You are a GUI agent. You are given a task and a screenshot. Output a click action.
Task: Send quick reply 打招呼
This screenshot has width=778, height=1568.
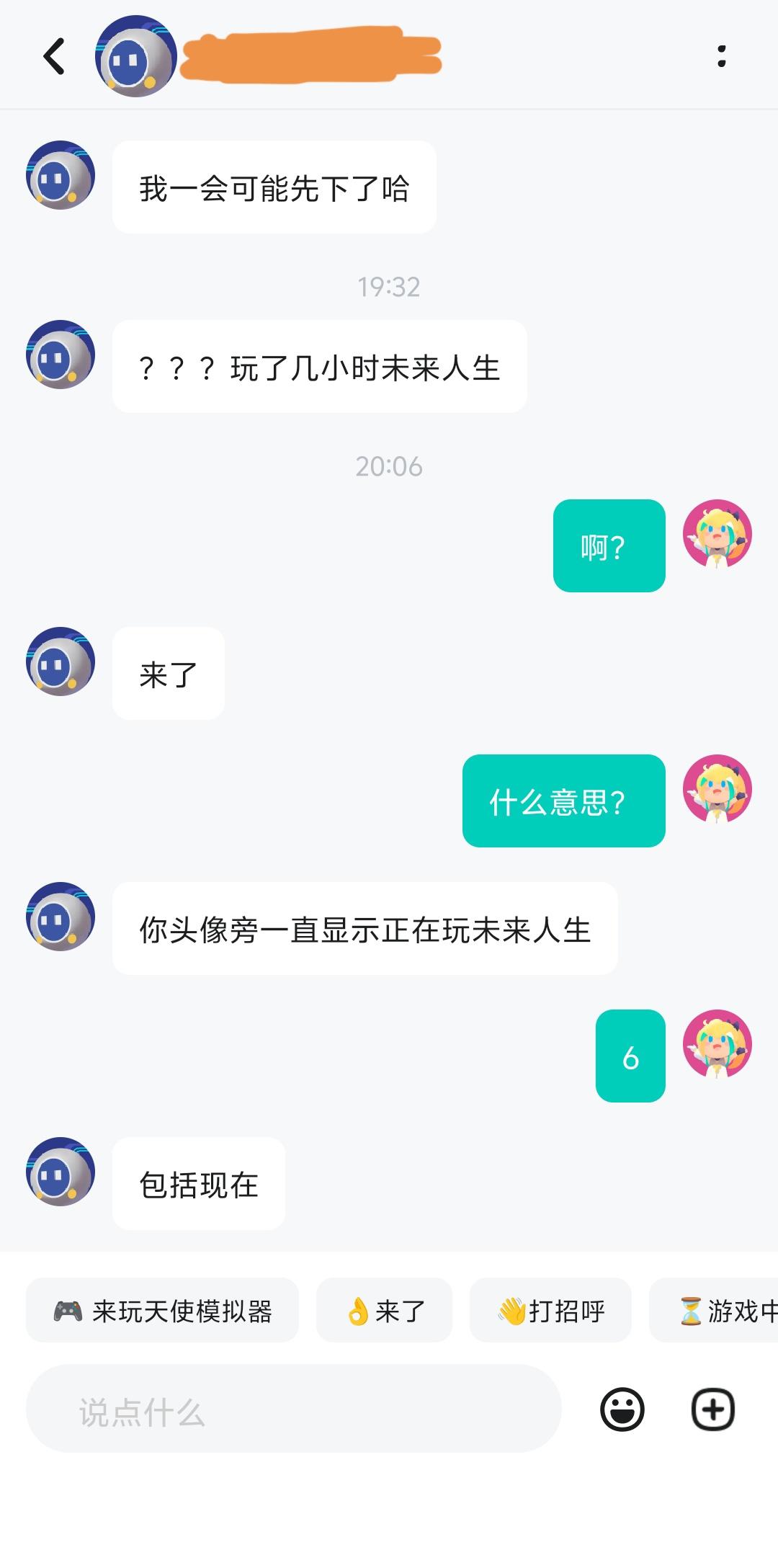[x=550, y=1310]
